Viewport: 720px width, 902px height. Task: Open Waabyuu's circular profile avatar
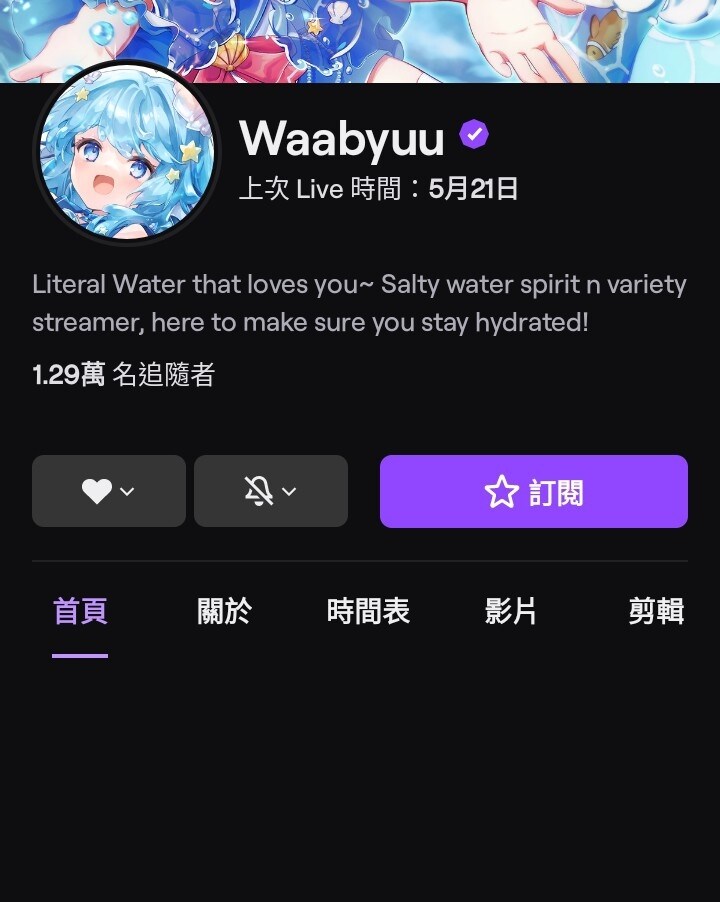click(126, 155)
